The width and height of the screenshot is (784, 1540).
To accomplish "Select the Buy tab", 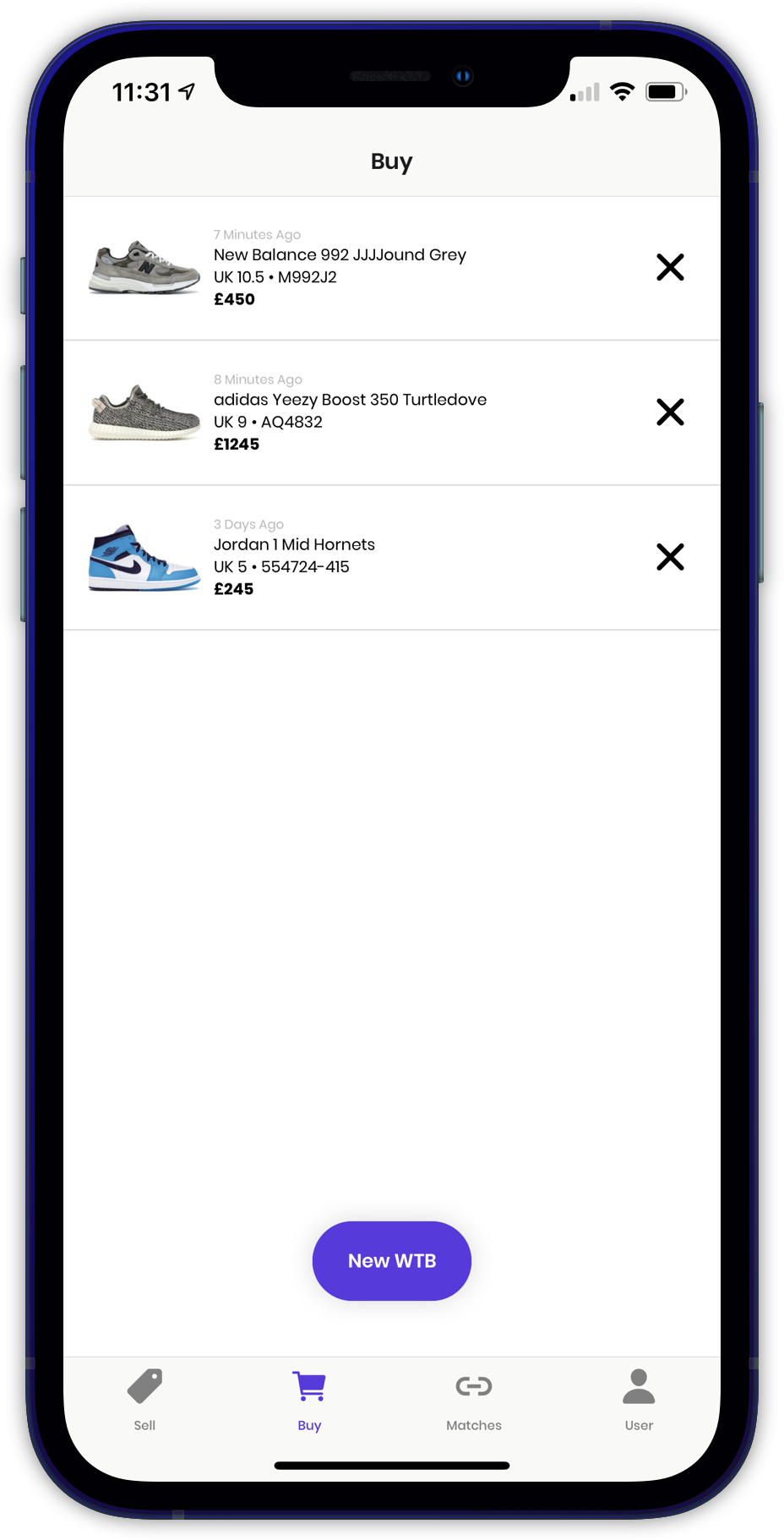I will (x=309, y=1400).
